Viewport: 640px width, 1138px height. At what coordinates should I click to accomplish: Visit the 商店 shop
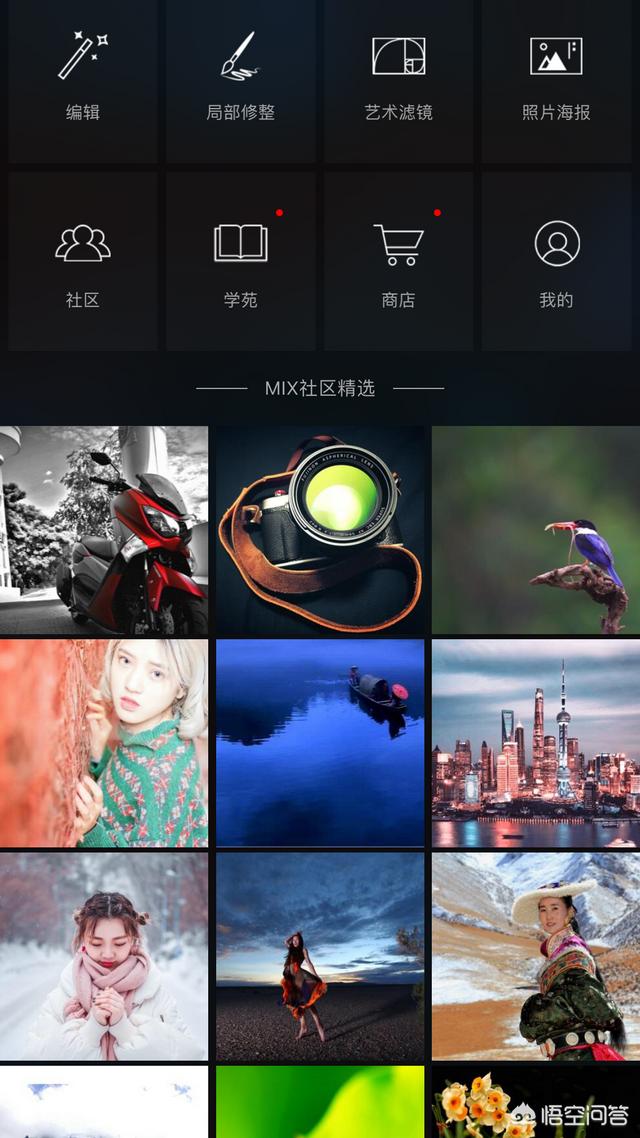398,261
